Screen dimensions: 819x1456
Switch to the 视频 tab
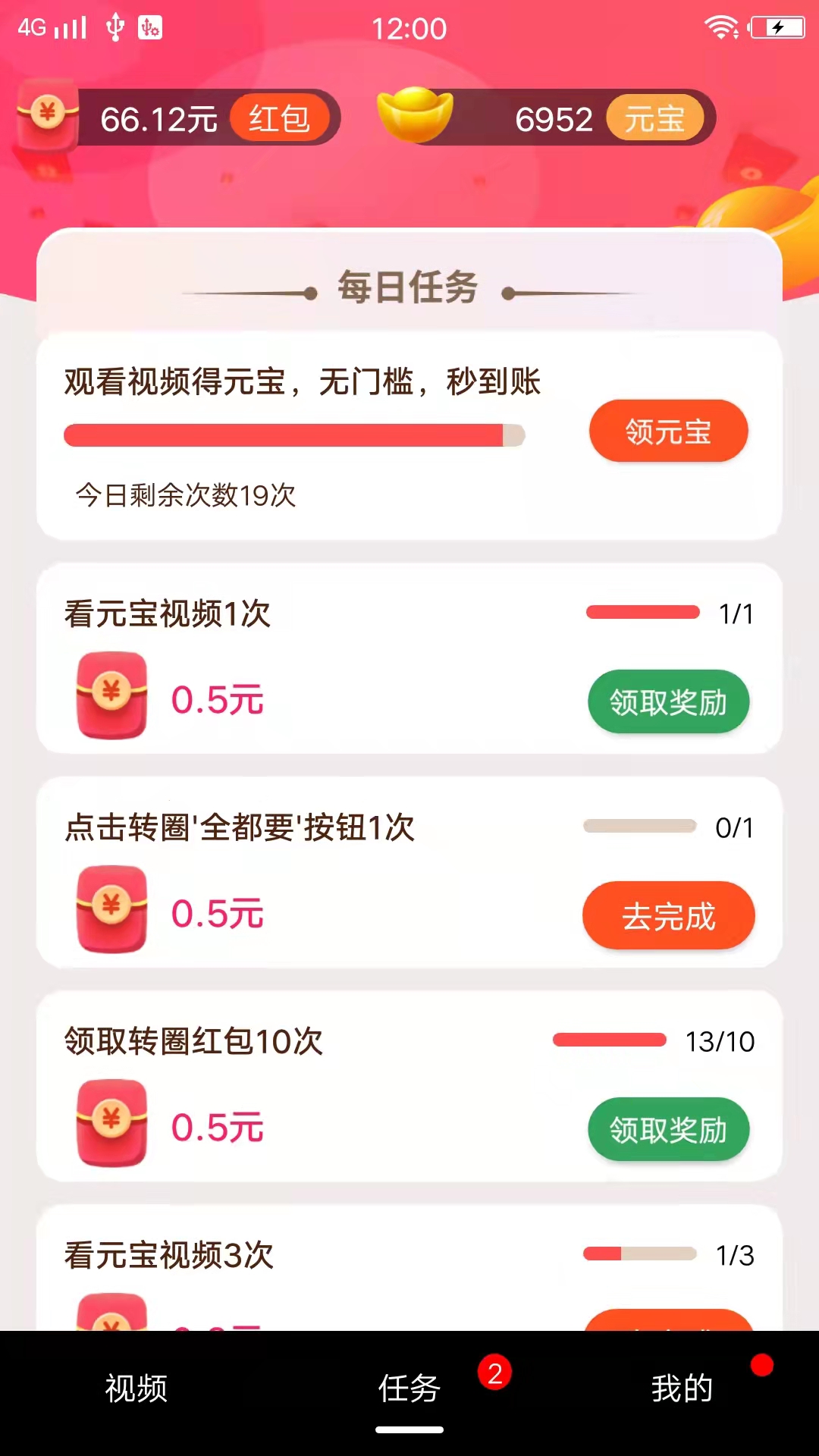point(135,1389)
